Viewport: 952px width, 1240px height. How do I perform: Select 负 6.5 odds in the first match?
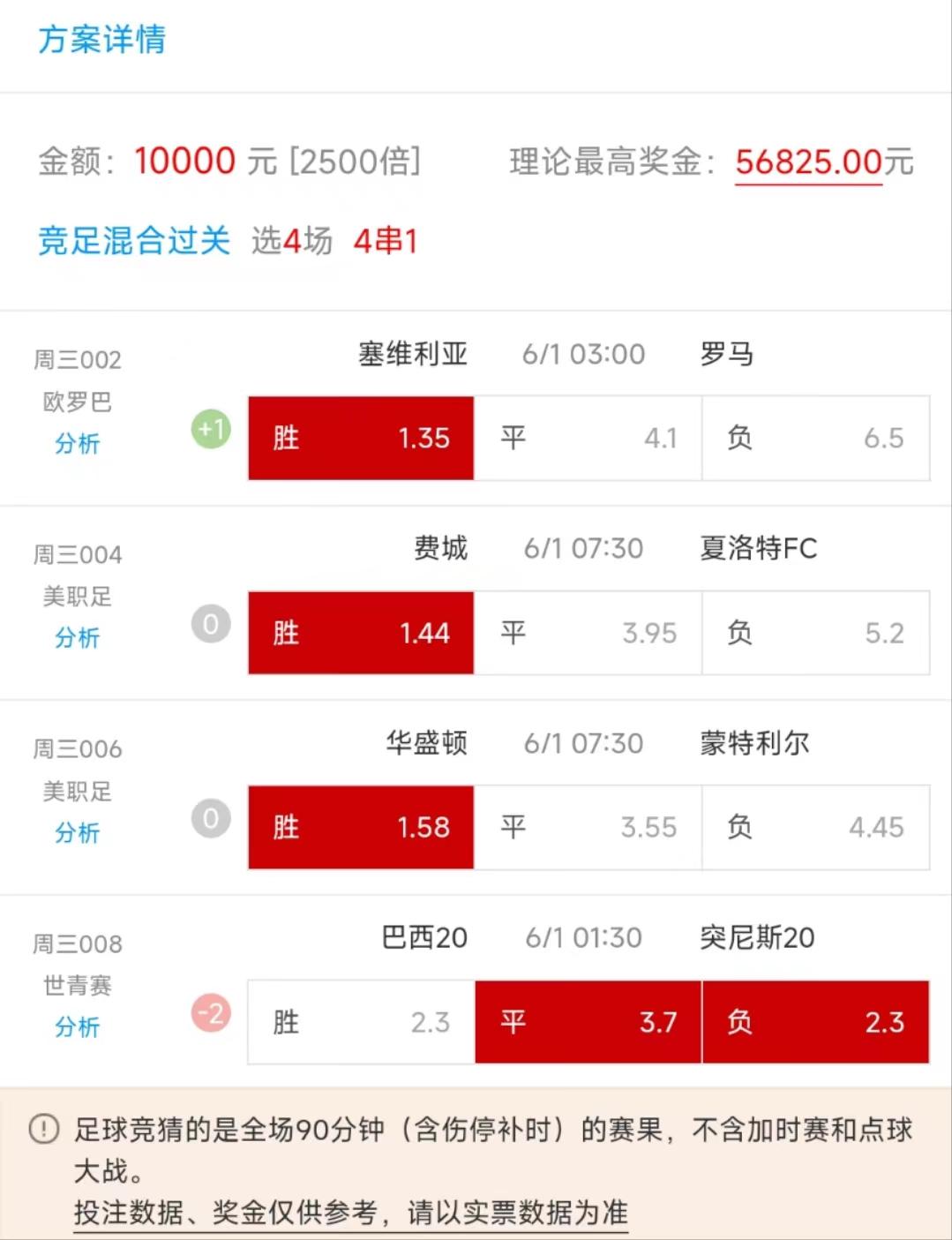pyautogui.click(x=816, y=438)
